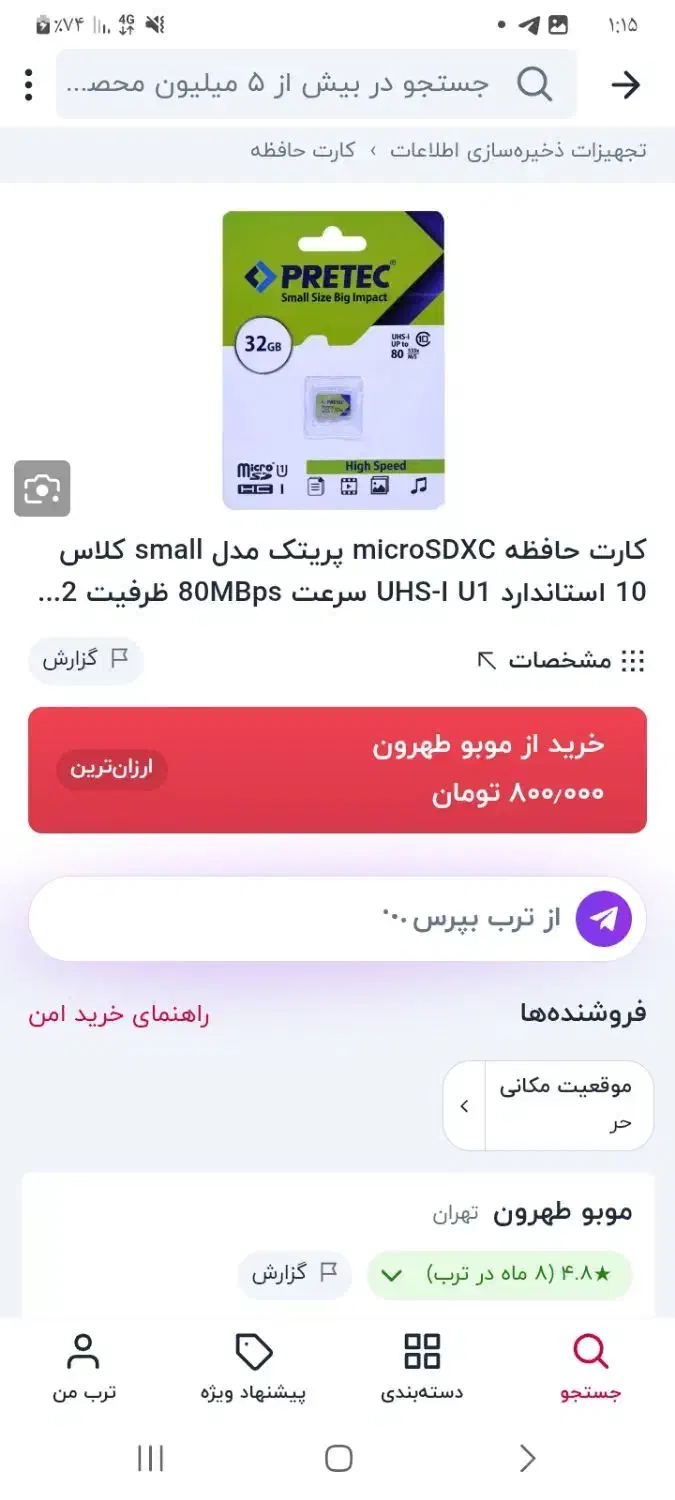
Task: Go back using the top arrow
Action: 625,85
